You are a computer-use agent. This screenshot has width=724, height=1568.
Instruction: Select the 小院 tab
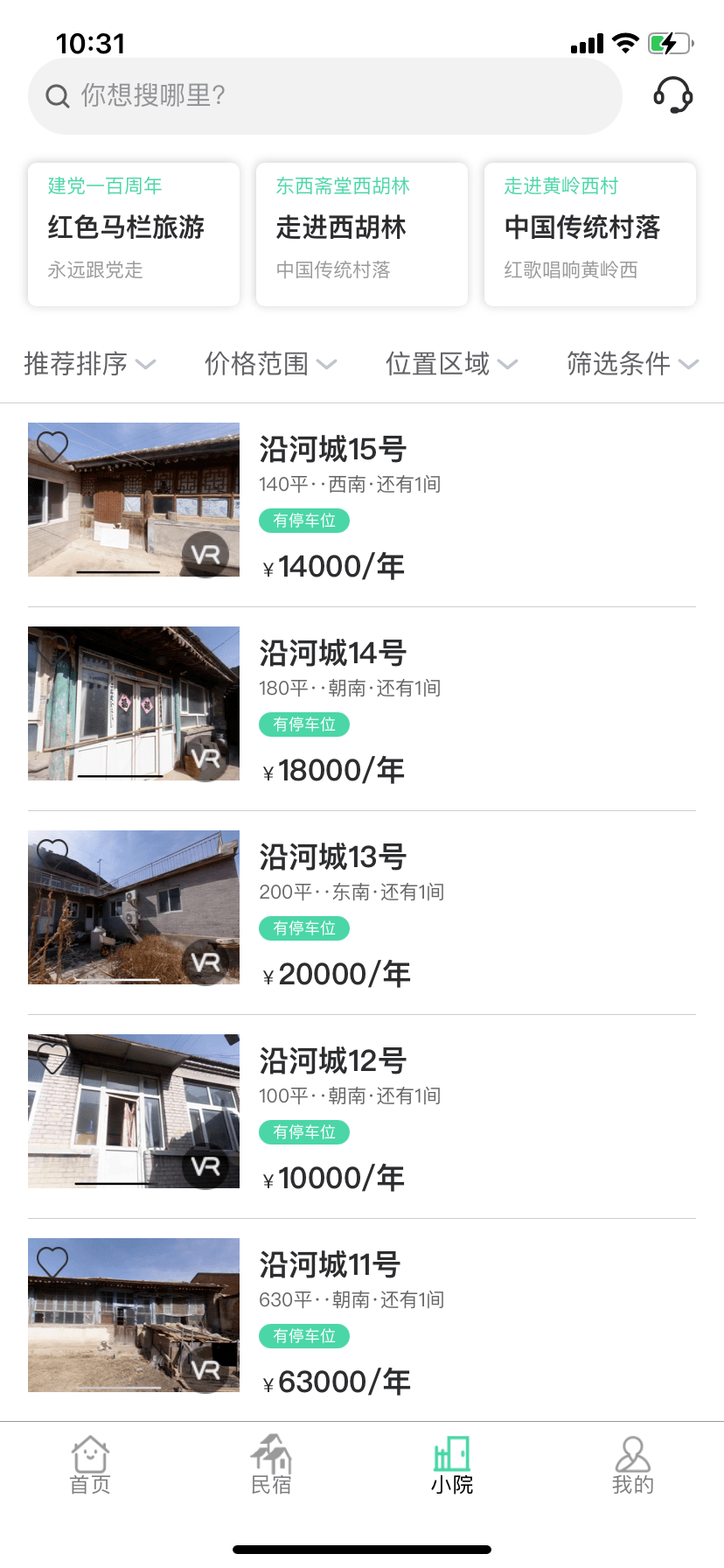coord(452,1466)
